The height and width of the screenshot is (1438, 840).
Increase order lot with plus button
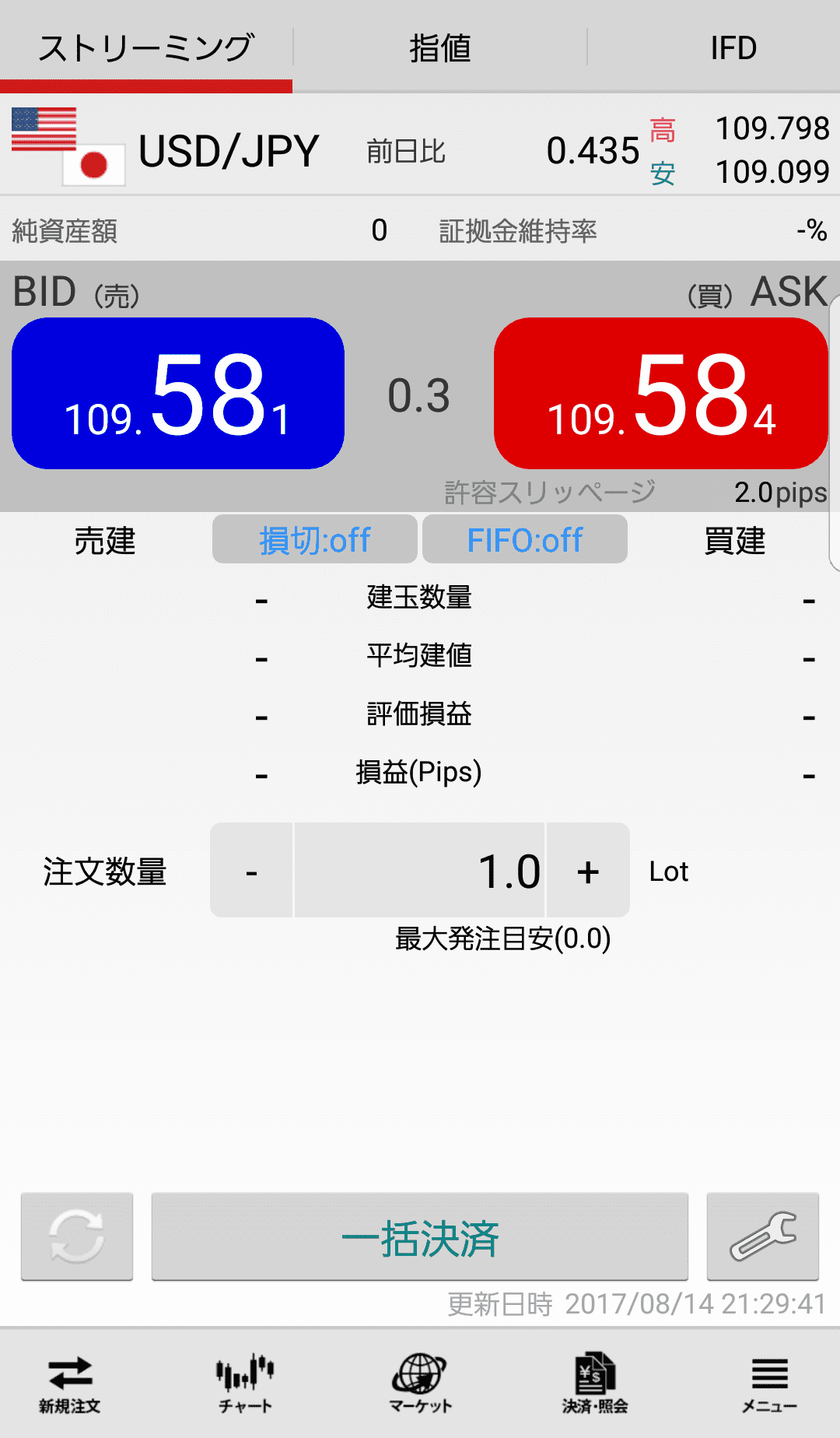pyautogui.click(x=588, y=871)
